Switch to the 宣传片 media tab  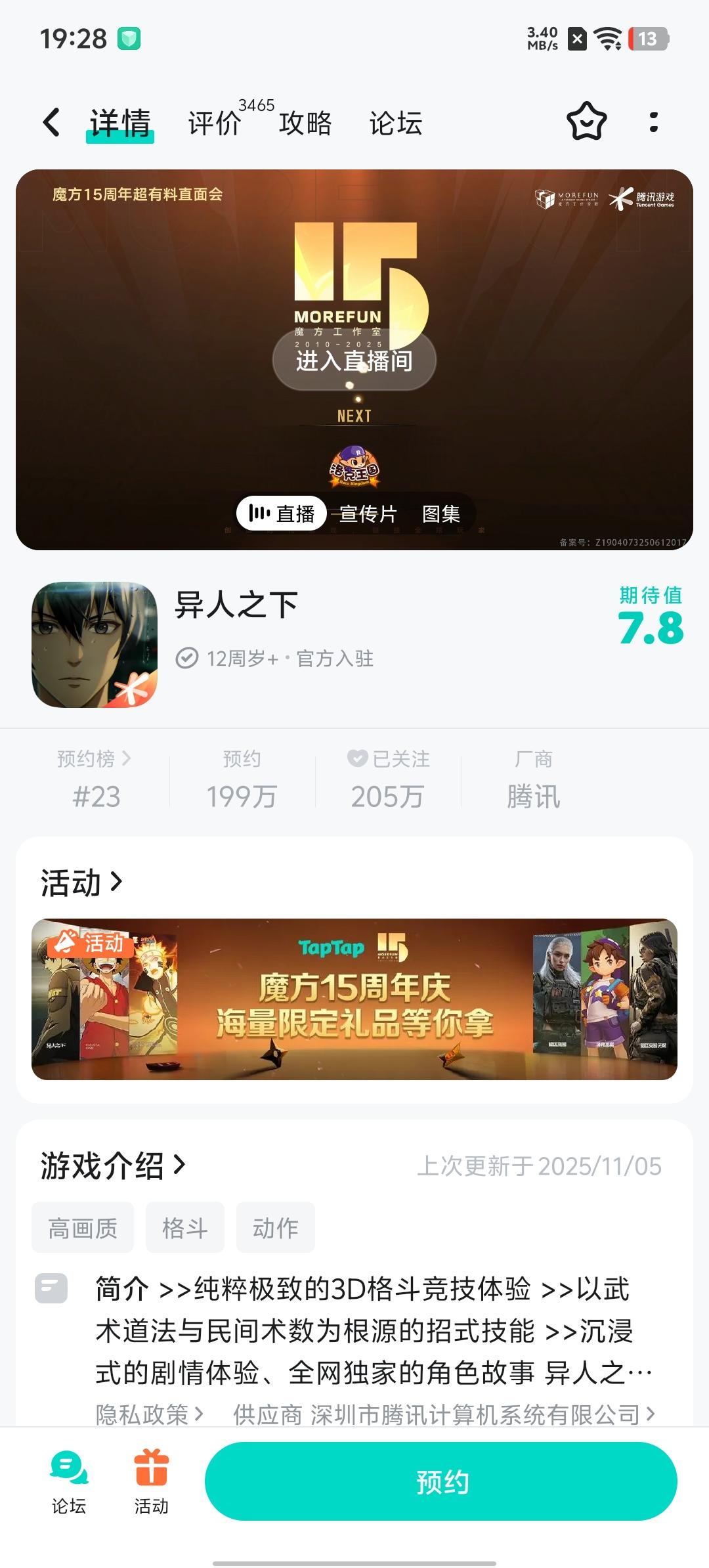368,514
